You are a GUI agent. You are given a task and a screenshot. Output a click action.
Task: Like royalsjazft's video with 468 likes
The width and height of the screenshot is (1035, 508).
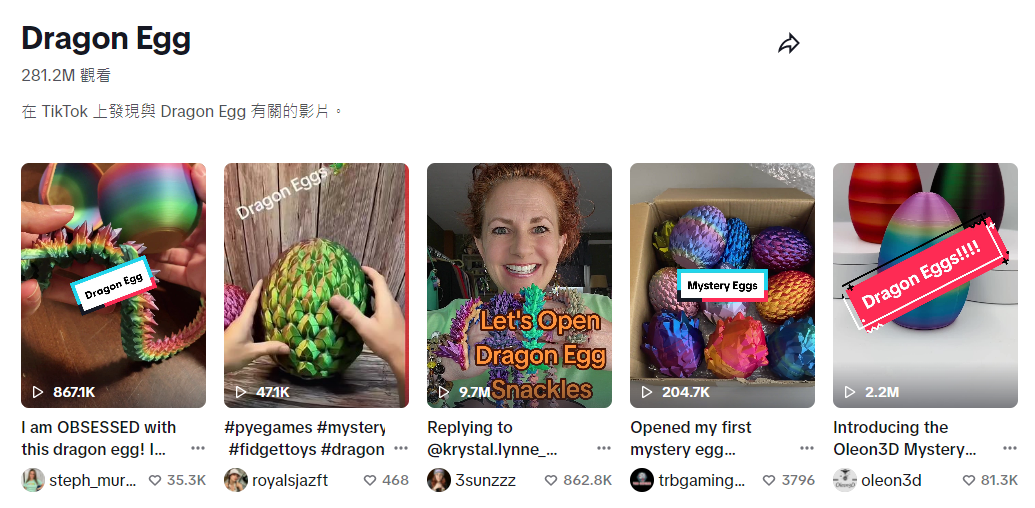pos(370,480)
